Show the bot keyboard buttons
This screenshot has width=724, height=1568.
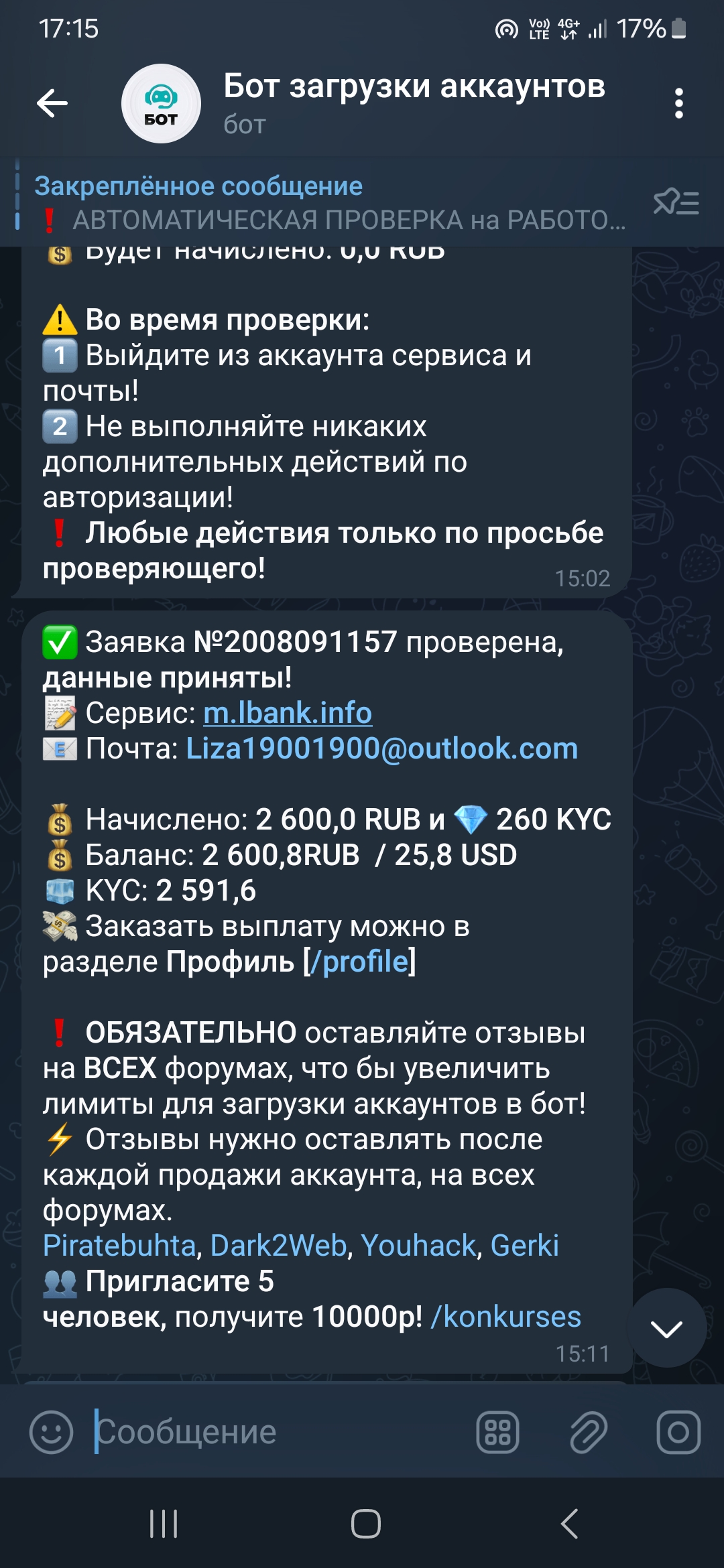click(497, 1432)
